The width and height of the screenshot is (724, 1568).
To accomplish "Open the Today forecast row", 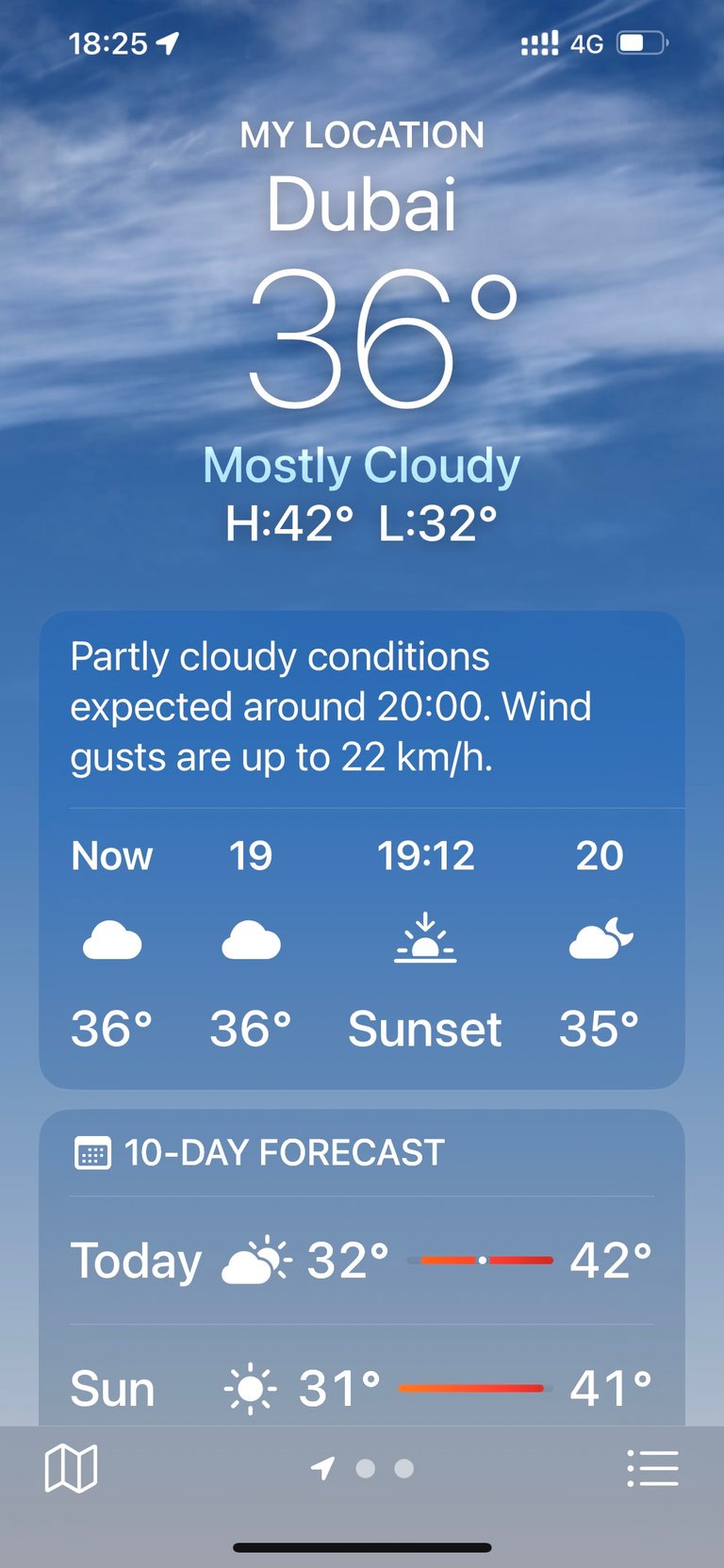I will pyautogui.click(x=361, y=1261).
